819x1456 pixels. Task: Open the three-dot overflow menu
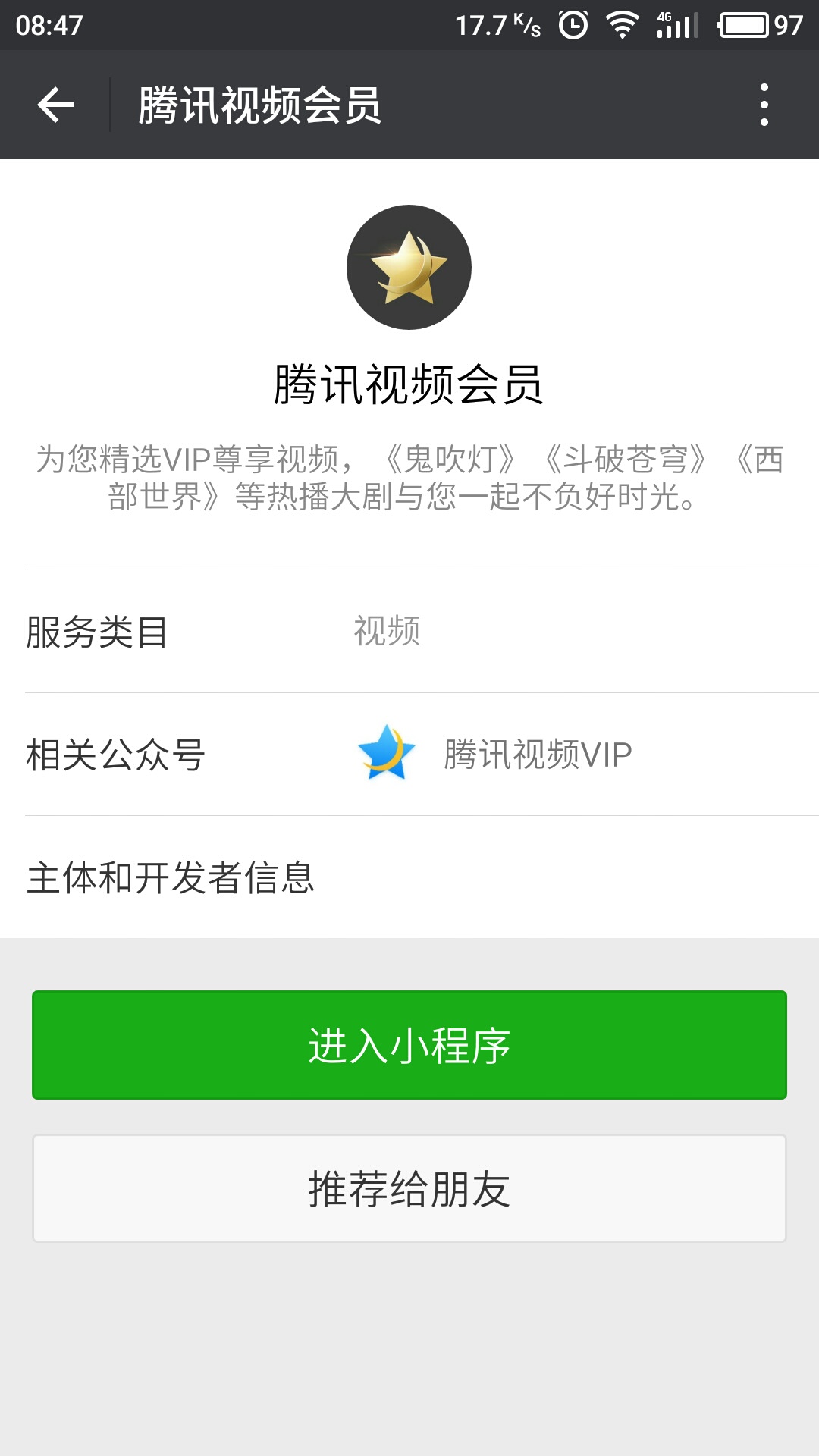(764, 105)
